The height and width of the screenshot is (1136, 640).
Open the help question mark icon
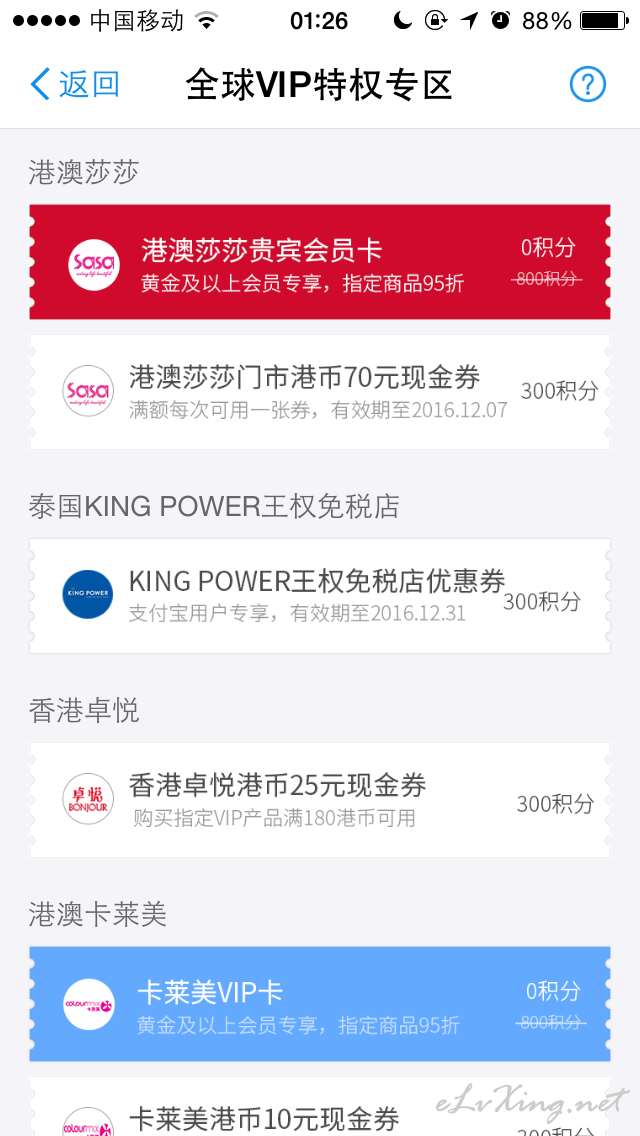click(587, 85)
